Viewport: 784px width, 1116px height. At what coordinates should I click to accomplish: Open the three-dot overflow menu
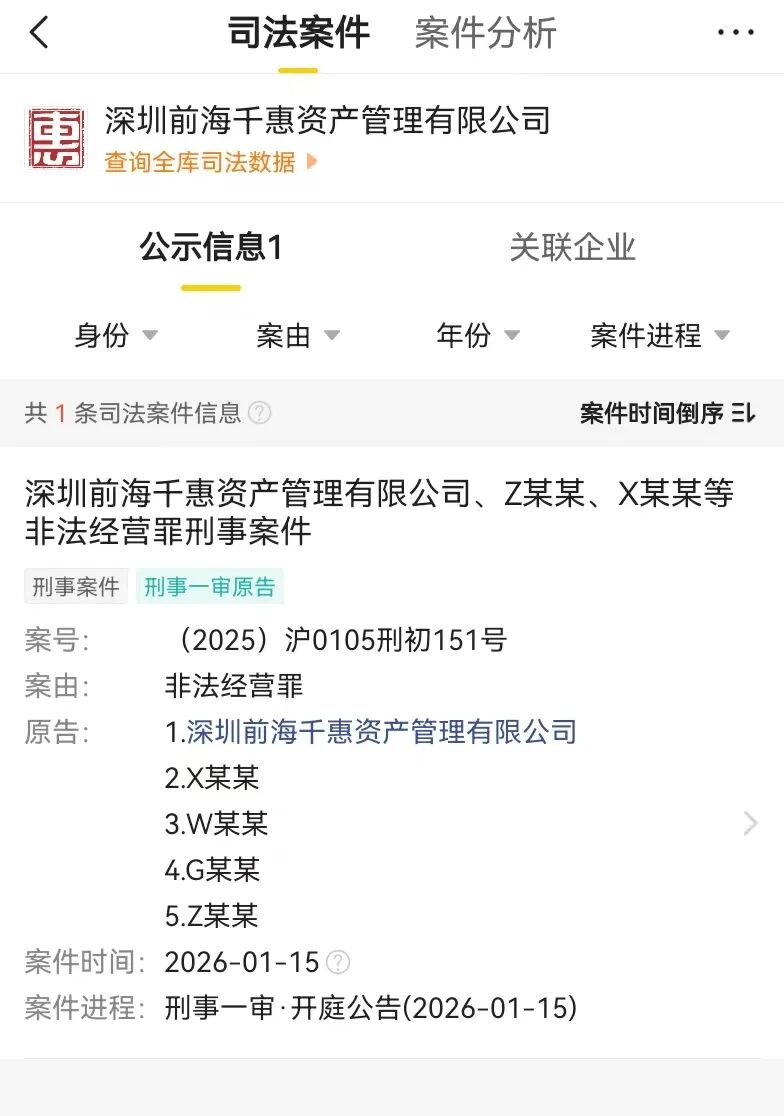tap(736, 33)
